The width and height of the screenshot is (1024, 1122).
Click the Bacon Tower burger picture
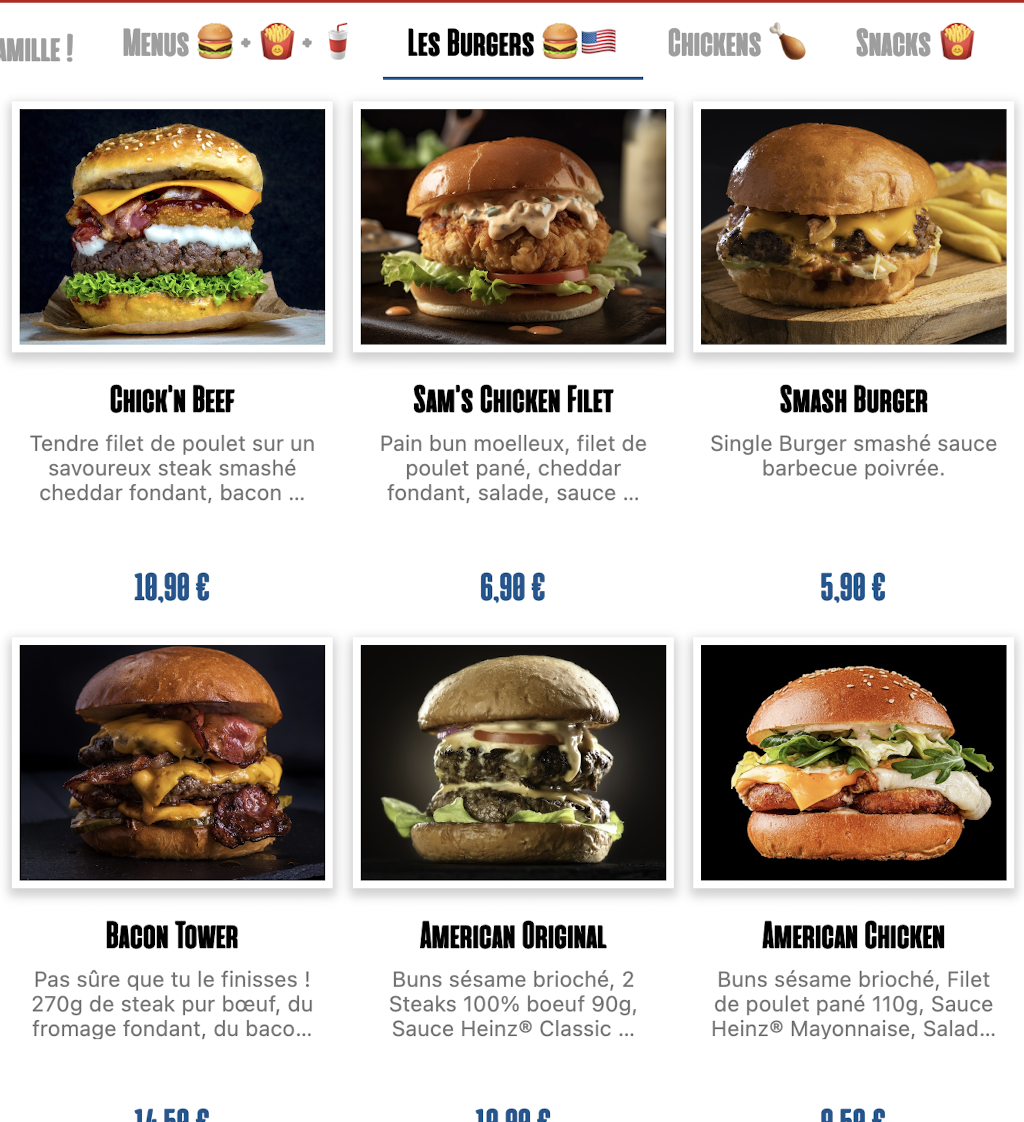tap(171, 762)
